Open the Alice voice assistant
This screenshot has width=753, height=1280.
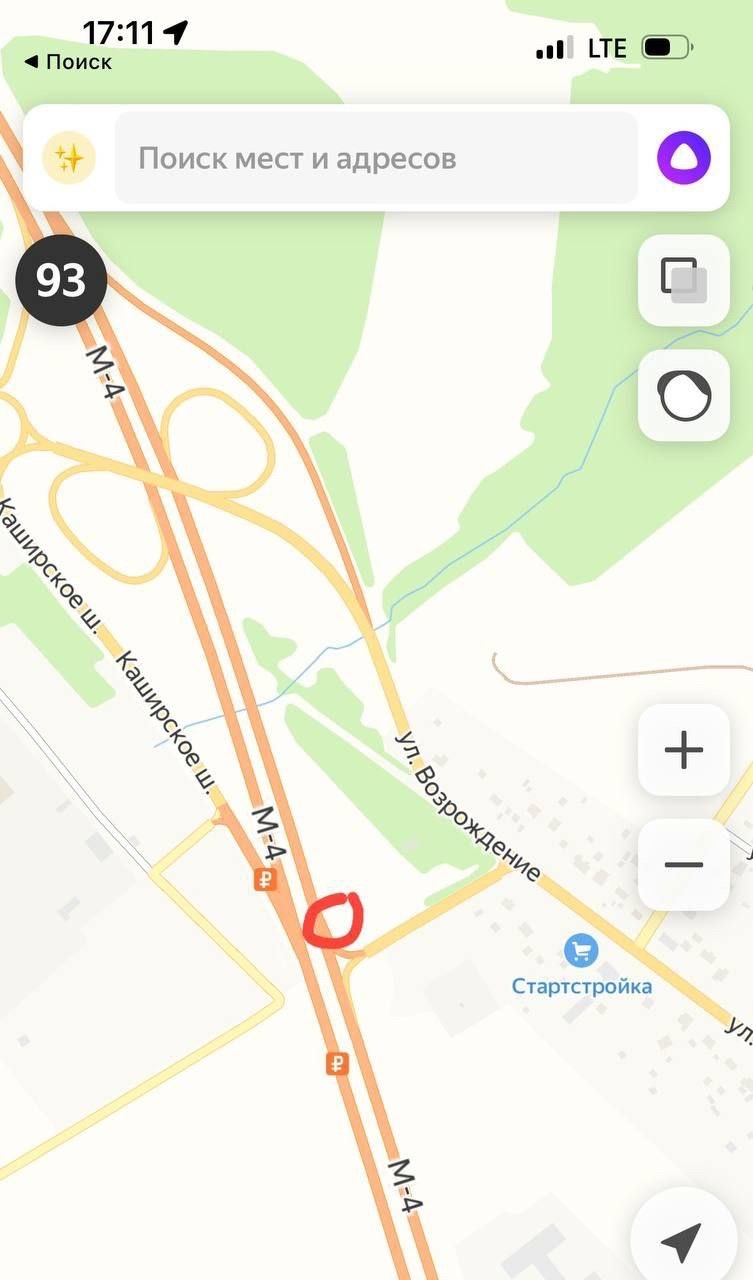(684, 158)
